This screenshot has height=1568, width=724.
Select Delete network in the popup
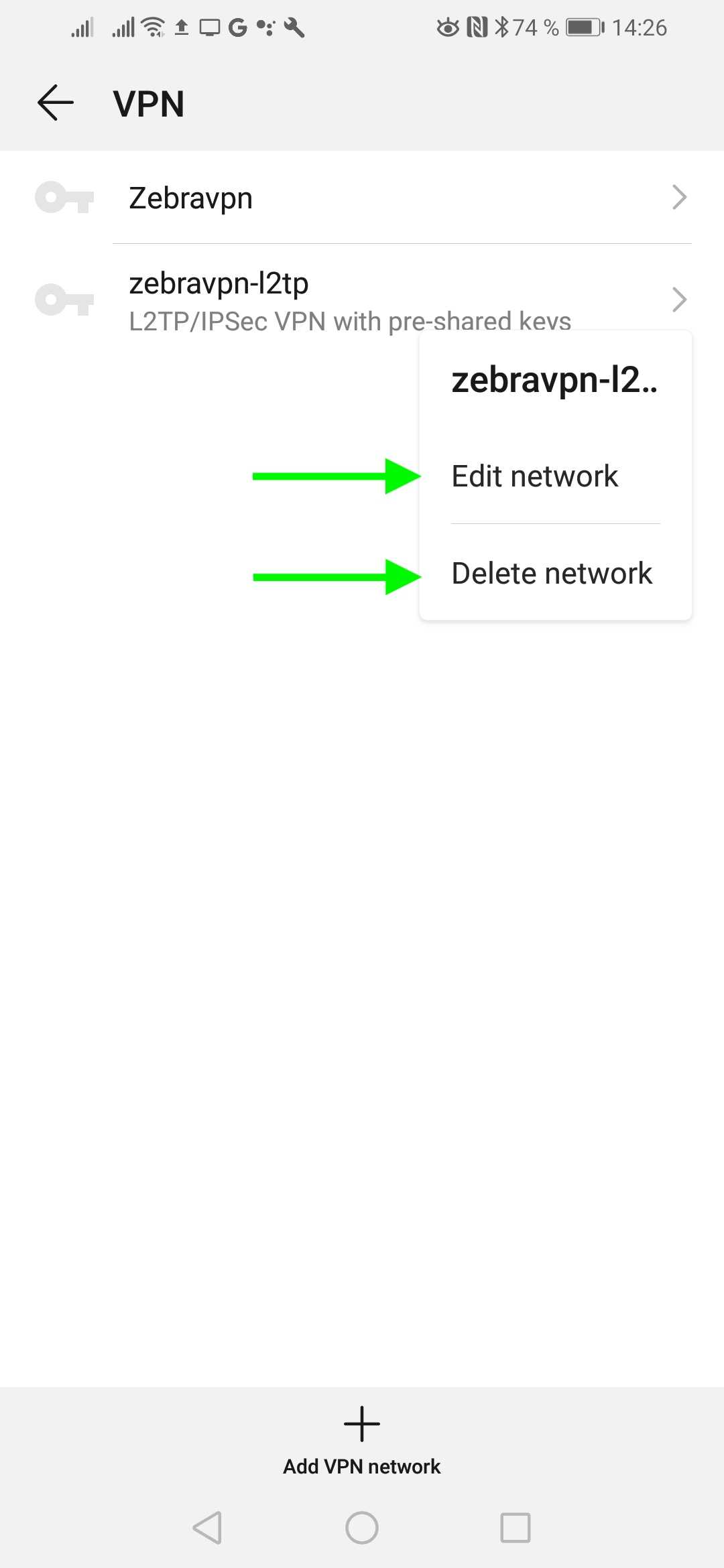(552, 574)
